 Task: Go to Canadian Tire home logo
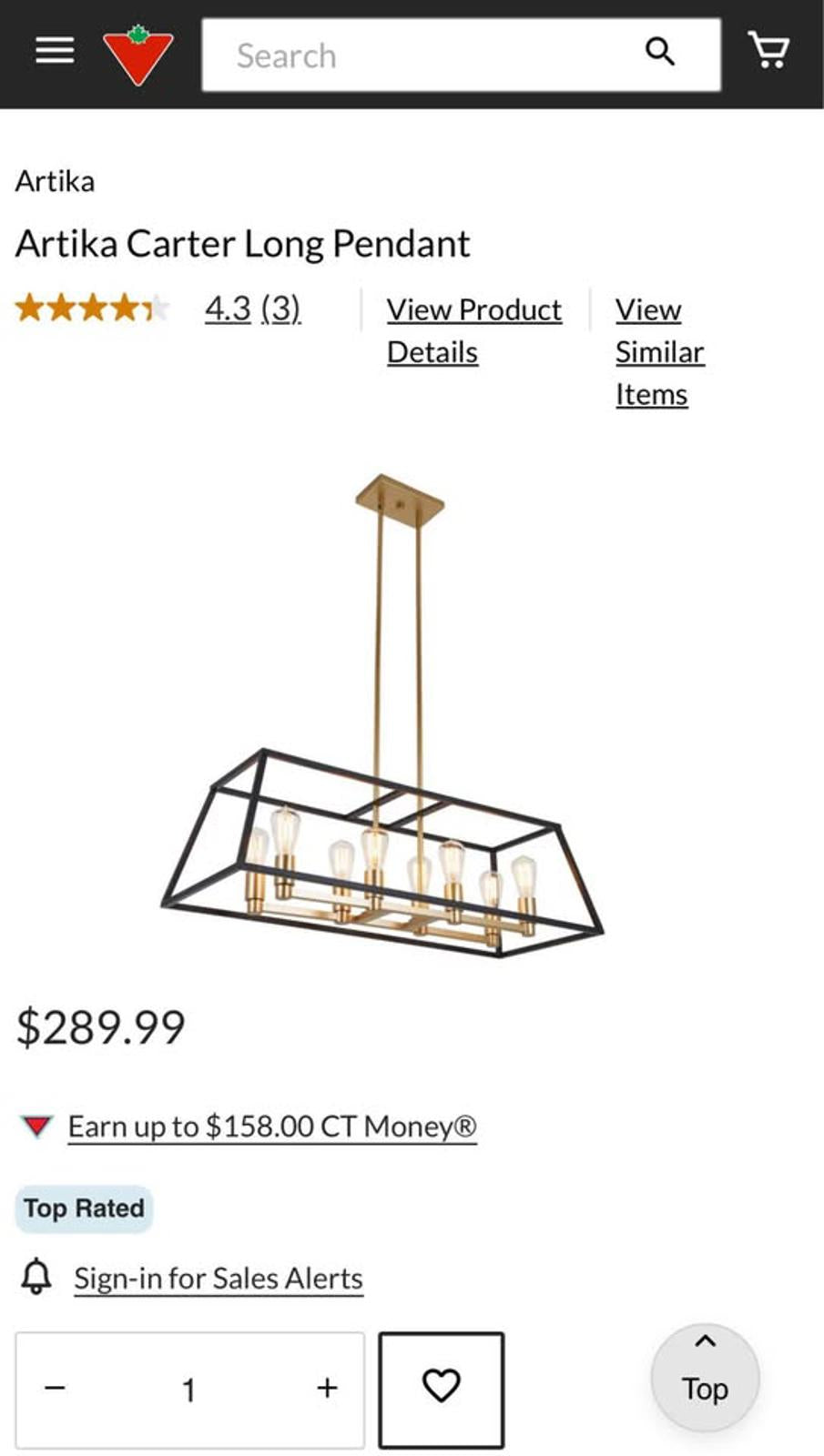coord(137,55)
